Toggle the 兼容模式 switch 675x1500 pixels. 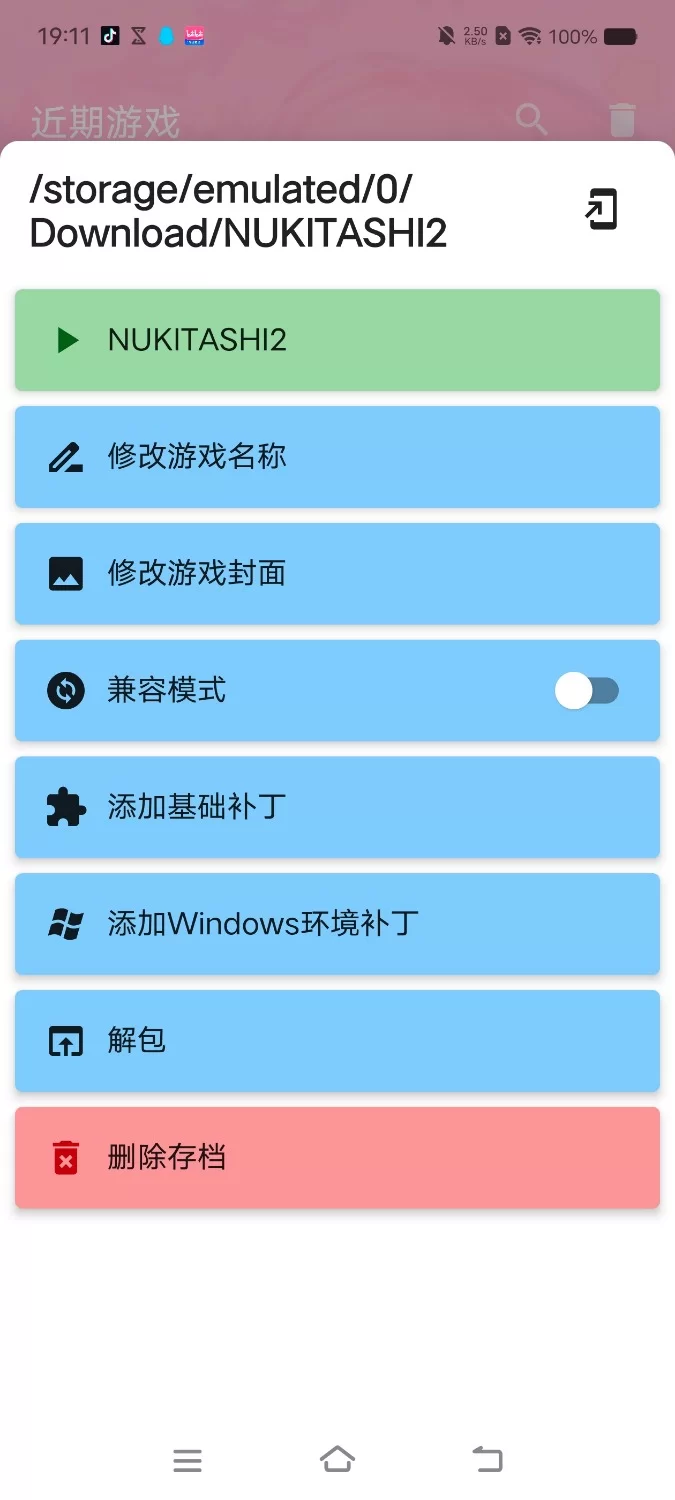pyautogui.click(x=587, y=691)
